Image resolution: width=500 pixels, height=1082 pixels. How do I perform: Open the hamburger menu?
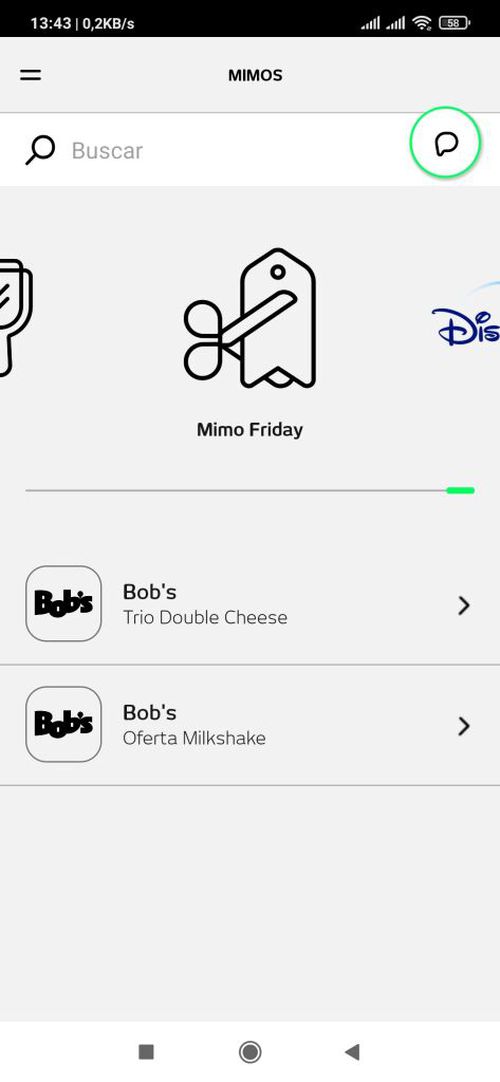[x=30, y=75]
